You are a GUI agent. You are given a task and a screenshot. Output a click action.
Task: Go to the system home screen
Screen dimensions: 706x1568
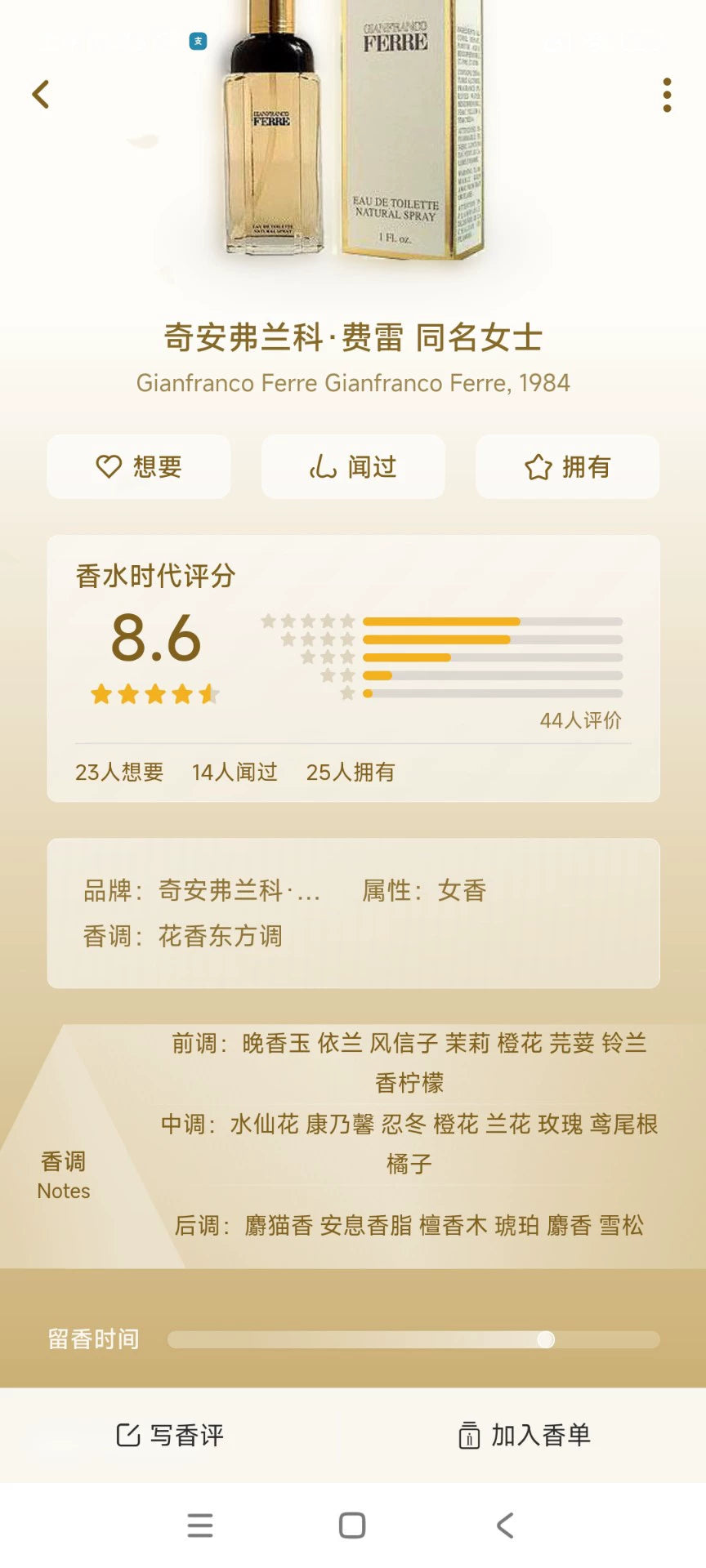coord(352,1525)
